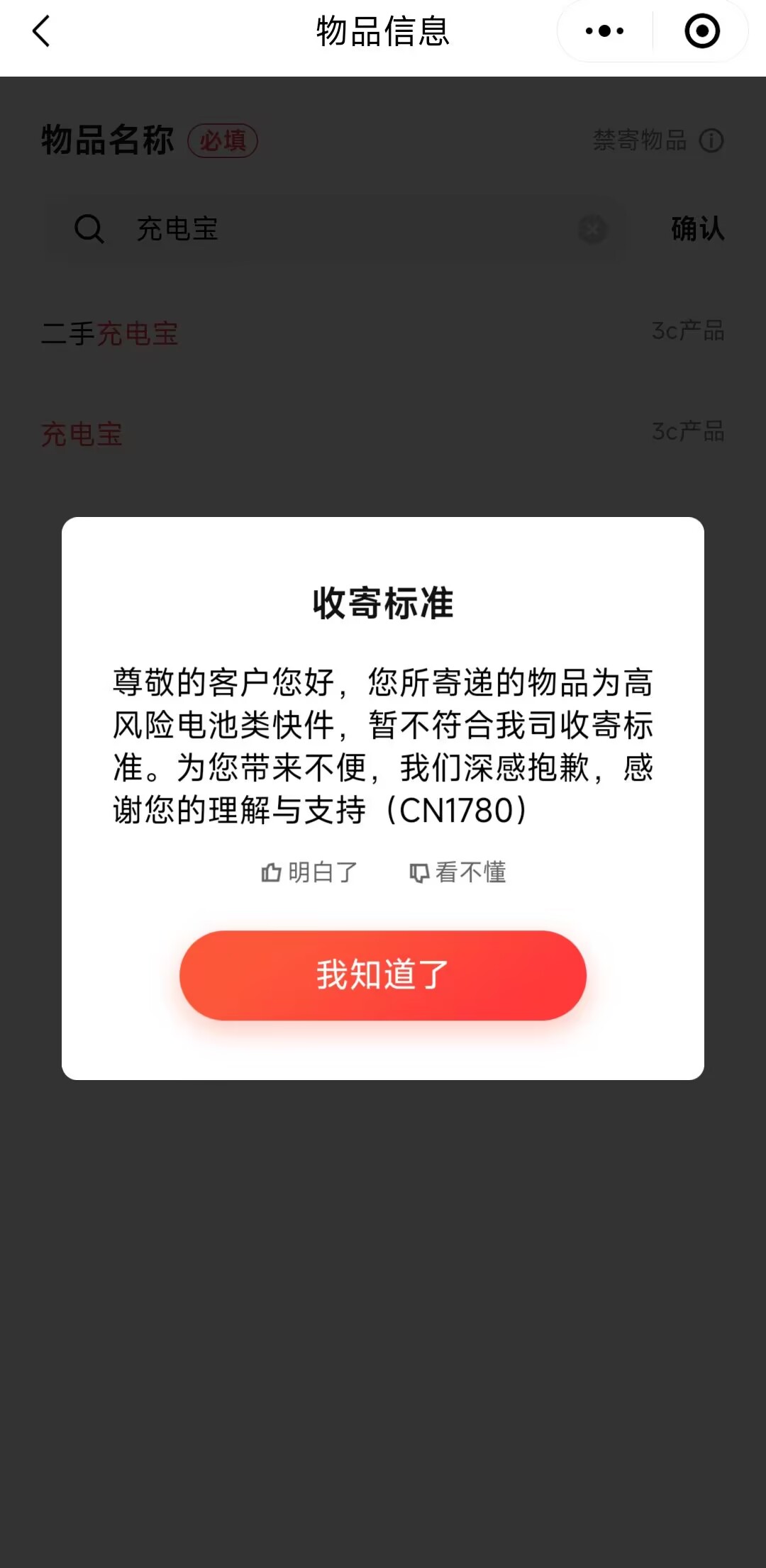Screen dimensions: 766x1568
Task: Mark the notice as 明白了
Action: pyautogui.click(x=310, y=872)
